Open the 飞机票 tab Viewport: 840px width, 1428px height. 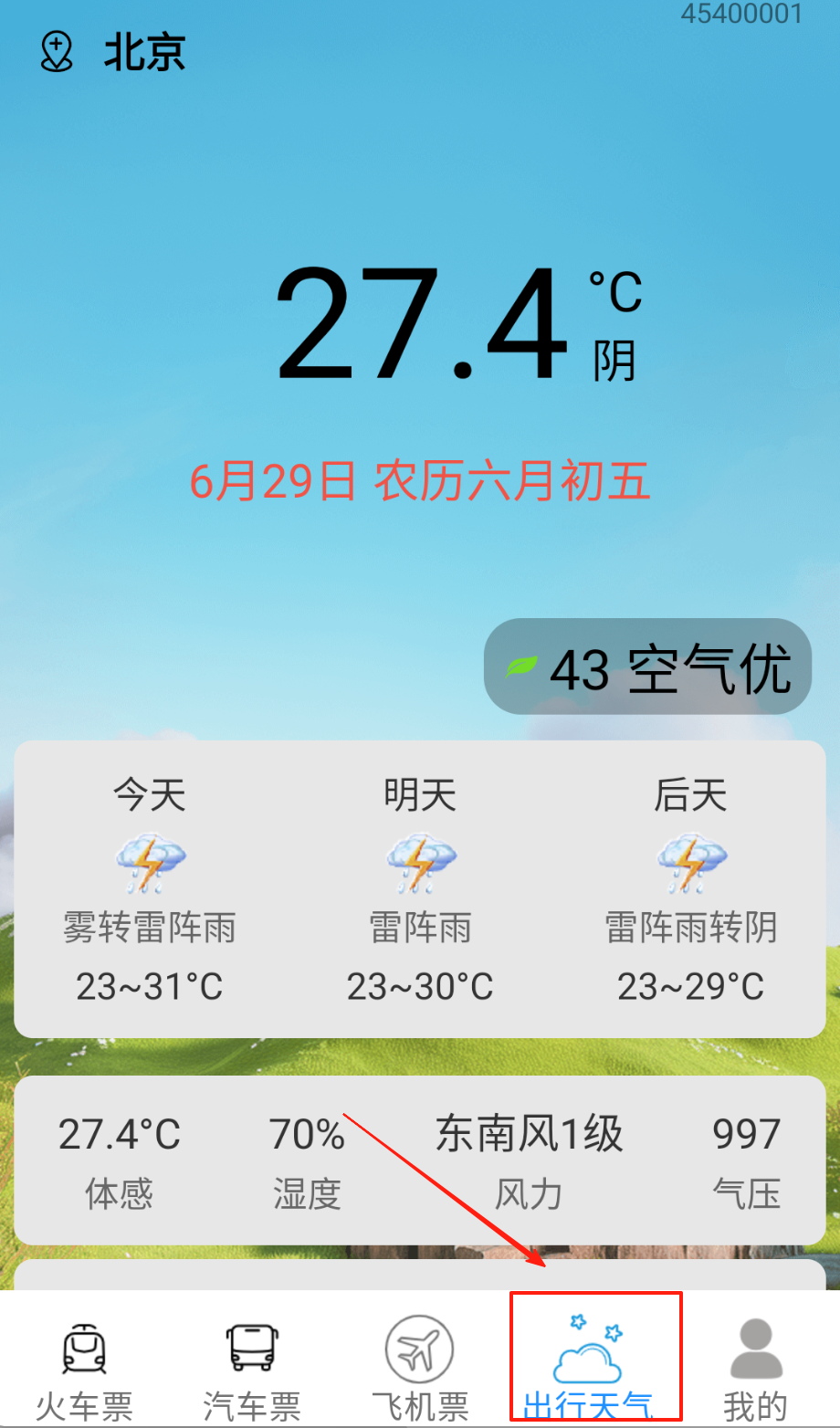point(419,1367)
